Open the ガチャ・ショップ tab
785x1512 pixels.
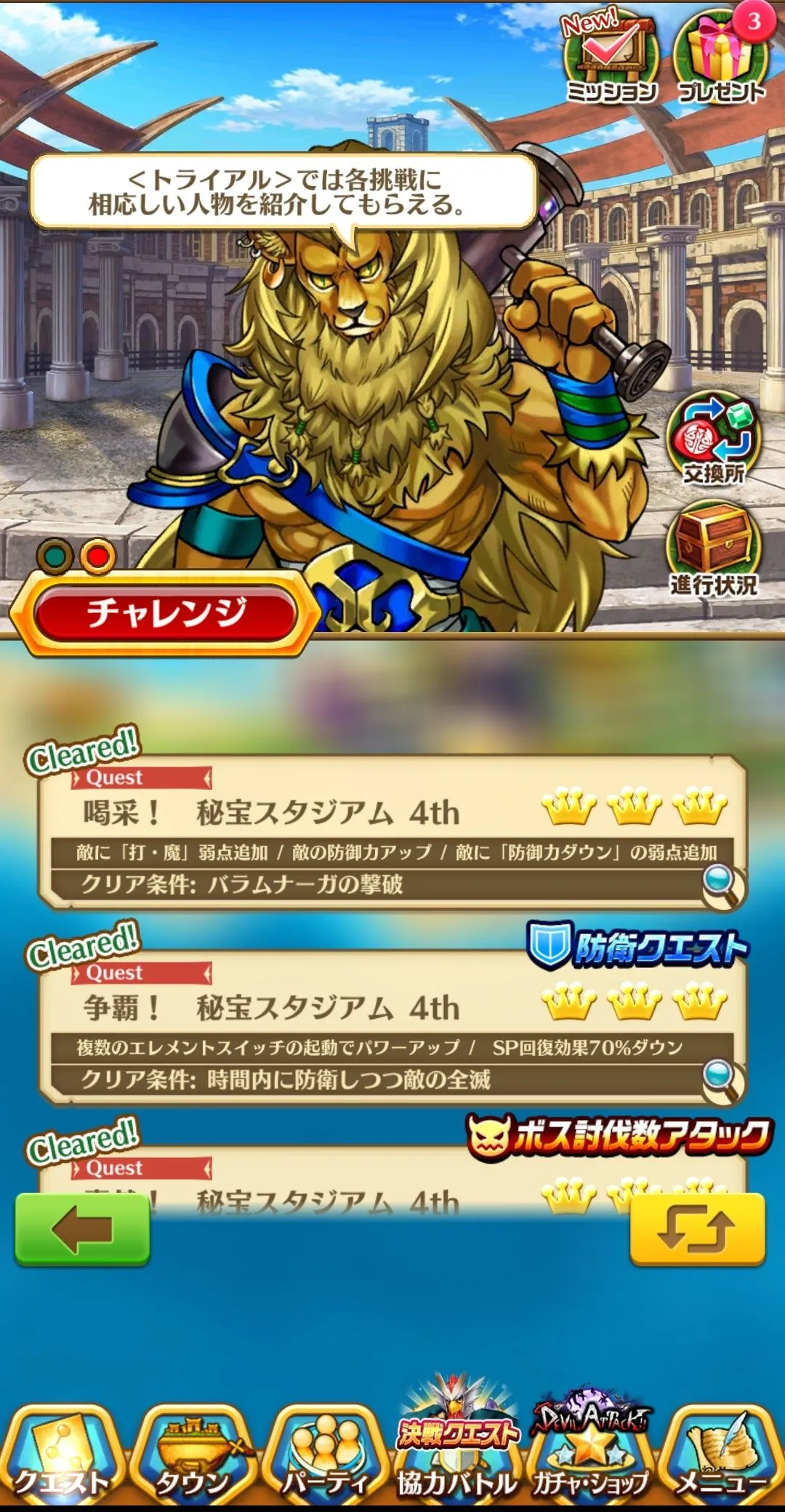[589, 1458]
